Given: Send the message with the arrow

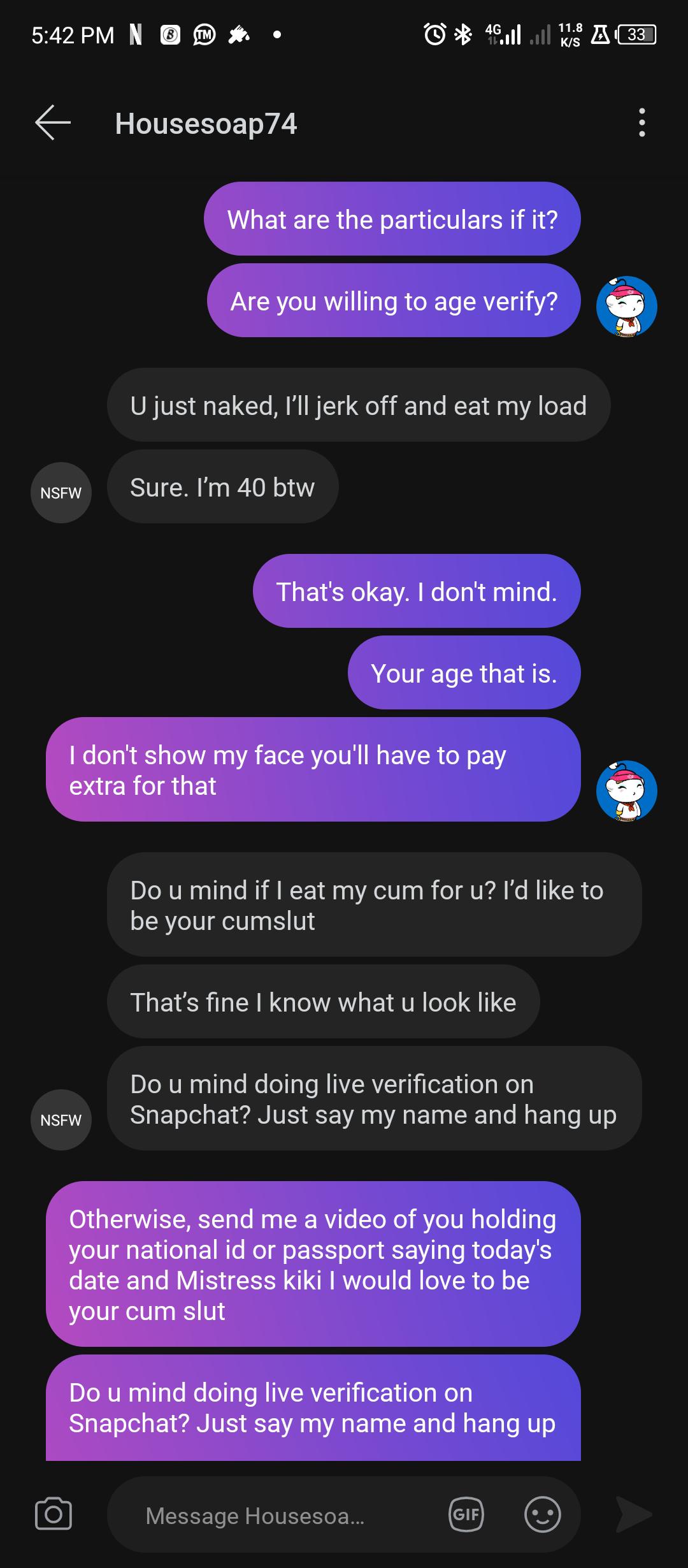Looking at the screenshot, I should point(633,1514).
